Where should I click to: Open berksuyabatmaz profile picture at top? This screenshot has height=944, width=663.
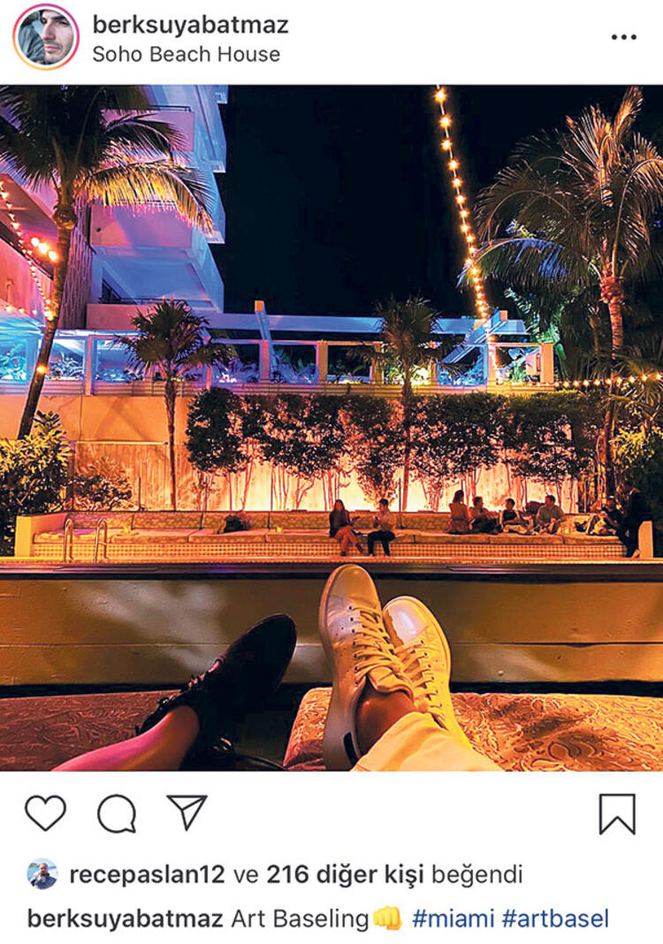[x=45, y=38]
